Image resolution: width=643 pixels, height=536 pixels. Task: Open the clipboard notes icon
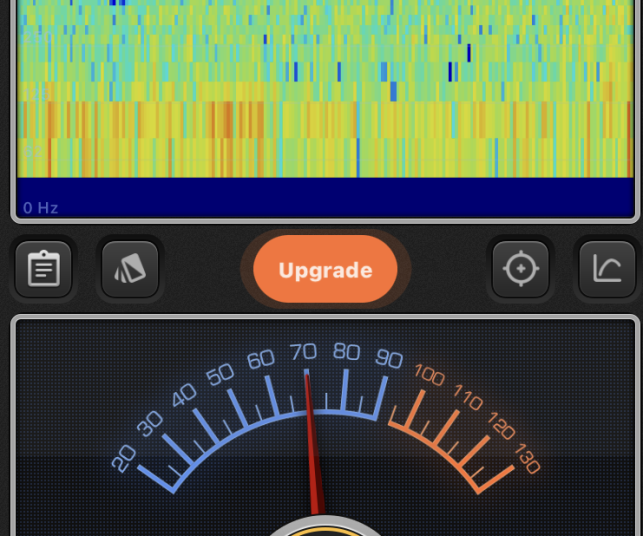(43, 270)
